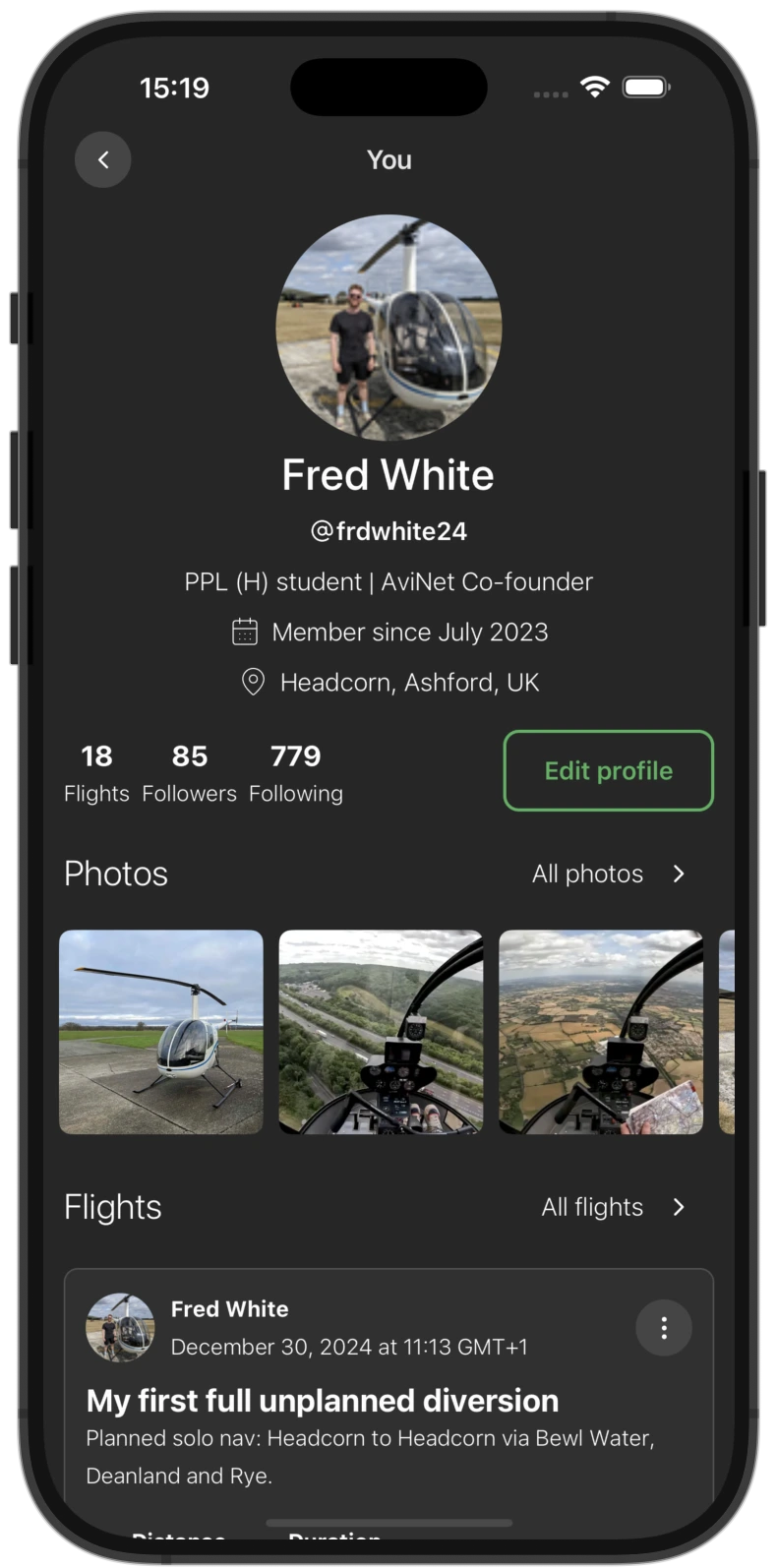Open the flight post's three-dot menu

[664, 1328]
